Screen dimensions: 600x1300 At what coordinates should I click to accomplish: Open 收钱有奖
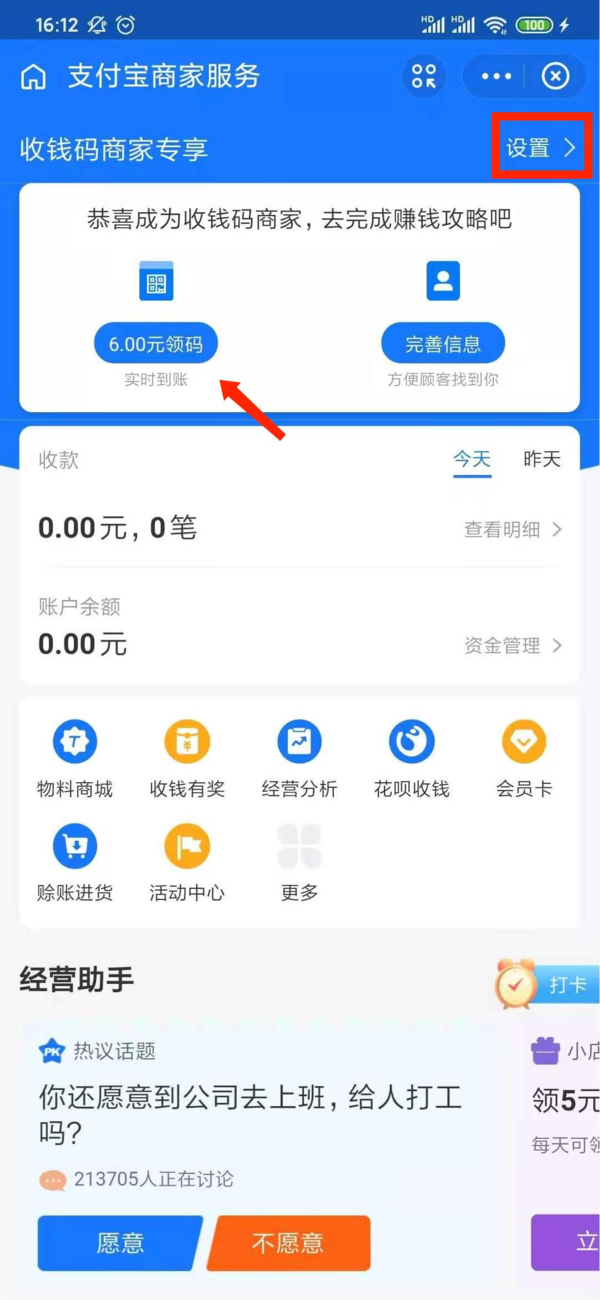pyautogui.click(x=187, y=757)
